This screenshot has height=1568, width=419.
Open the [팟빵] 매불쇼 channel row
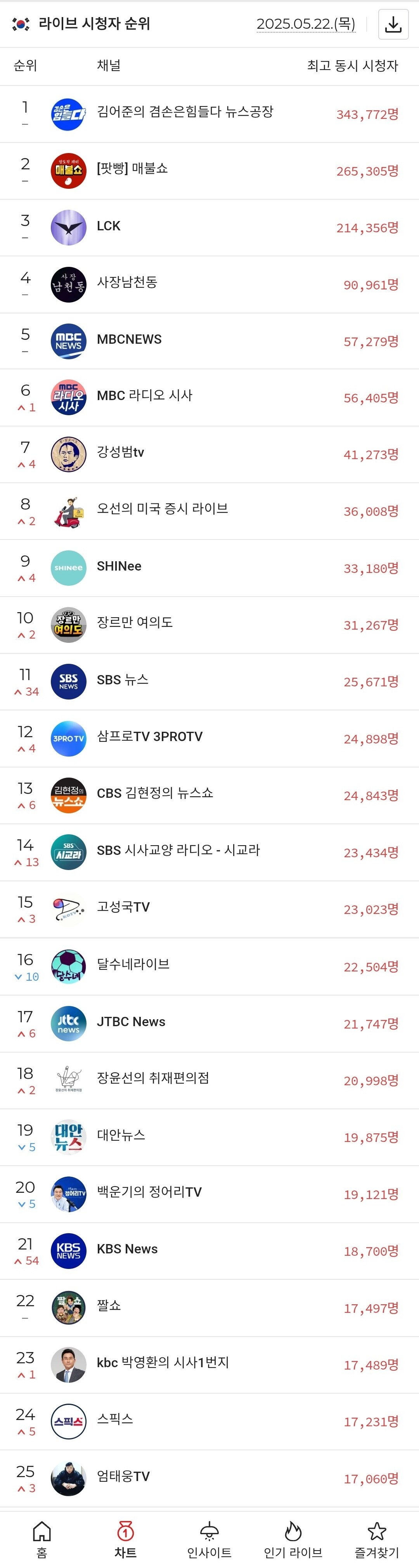pyautogui.click(x=209, y=171)
